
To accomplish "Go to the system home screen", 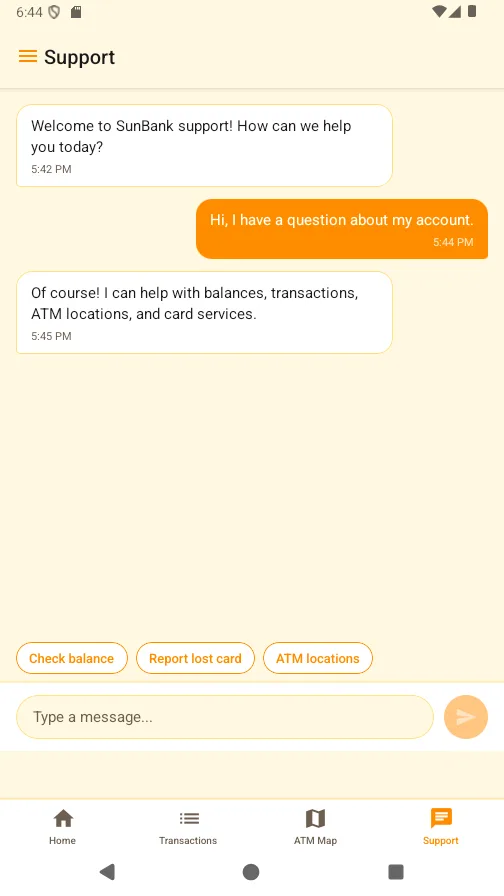I will [x=251, y=872].
